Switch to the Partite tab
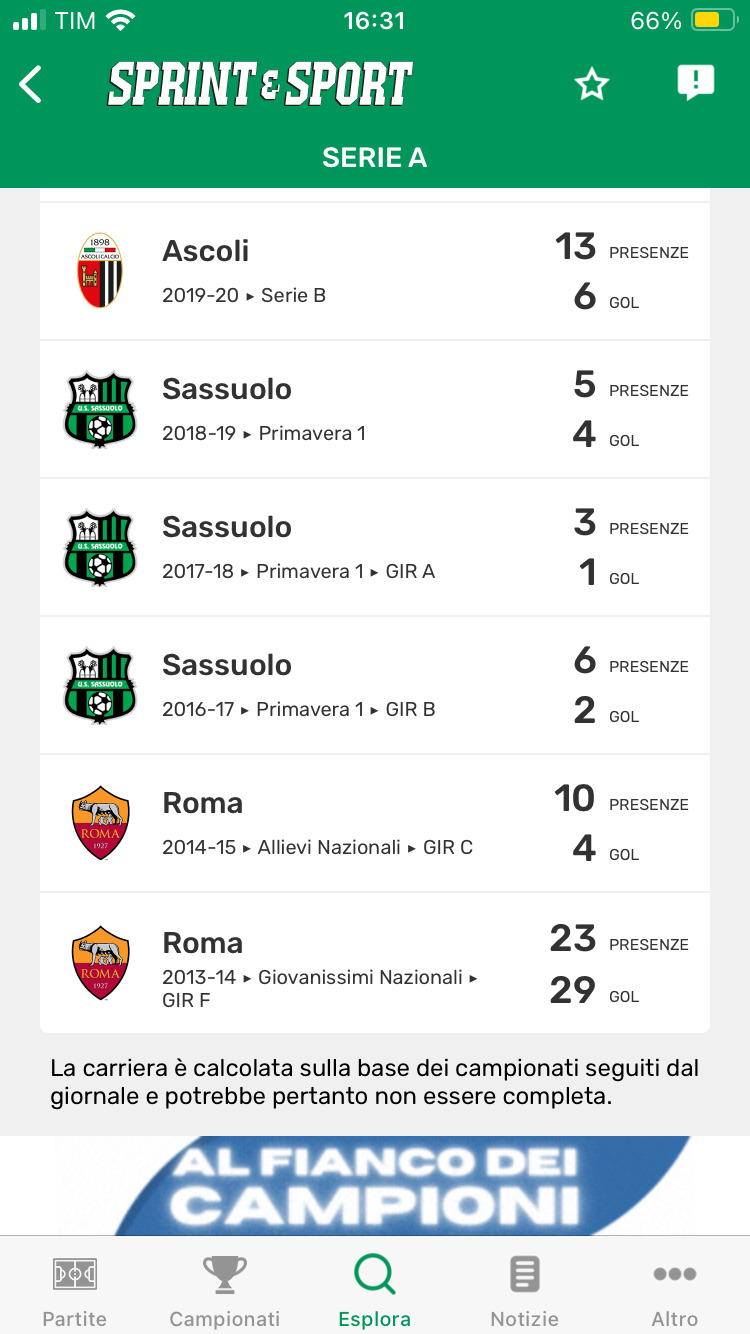The width and height of the screenshot is (750, 1334). tap(75, 1289)
